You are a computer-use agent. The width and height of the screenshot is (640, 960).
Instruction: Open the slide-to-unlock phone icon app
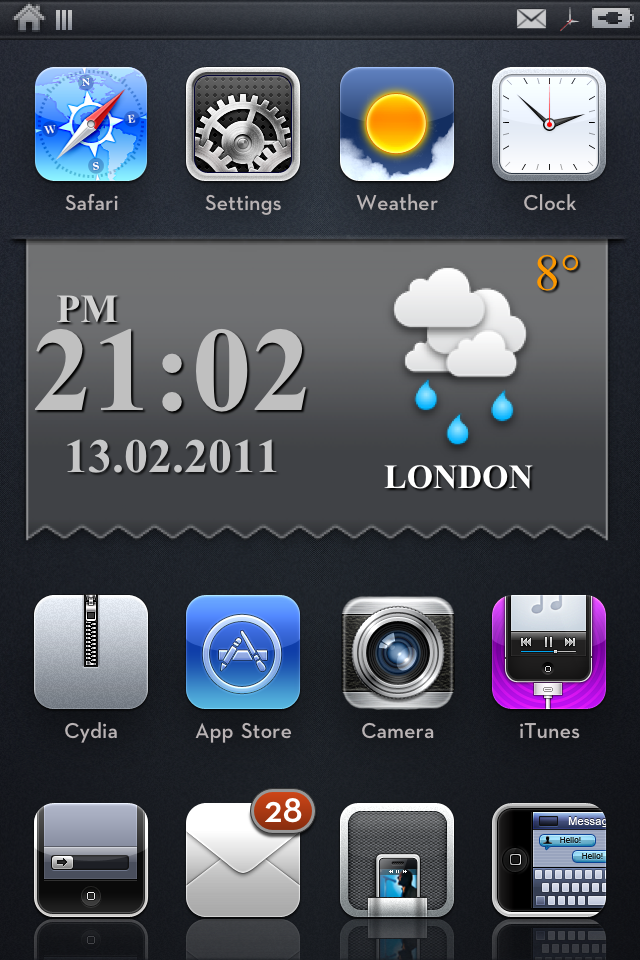[x=91, y=860]
